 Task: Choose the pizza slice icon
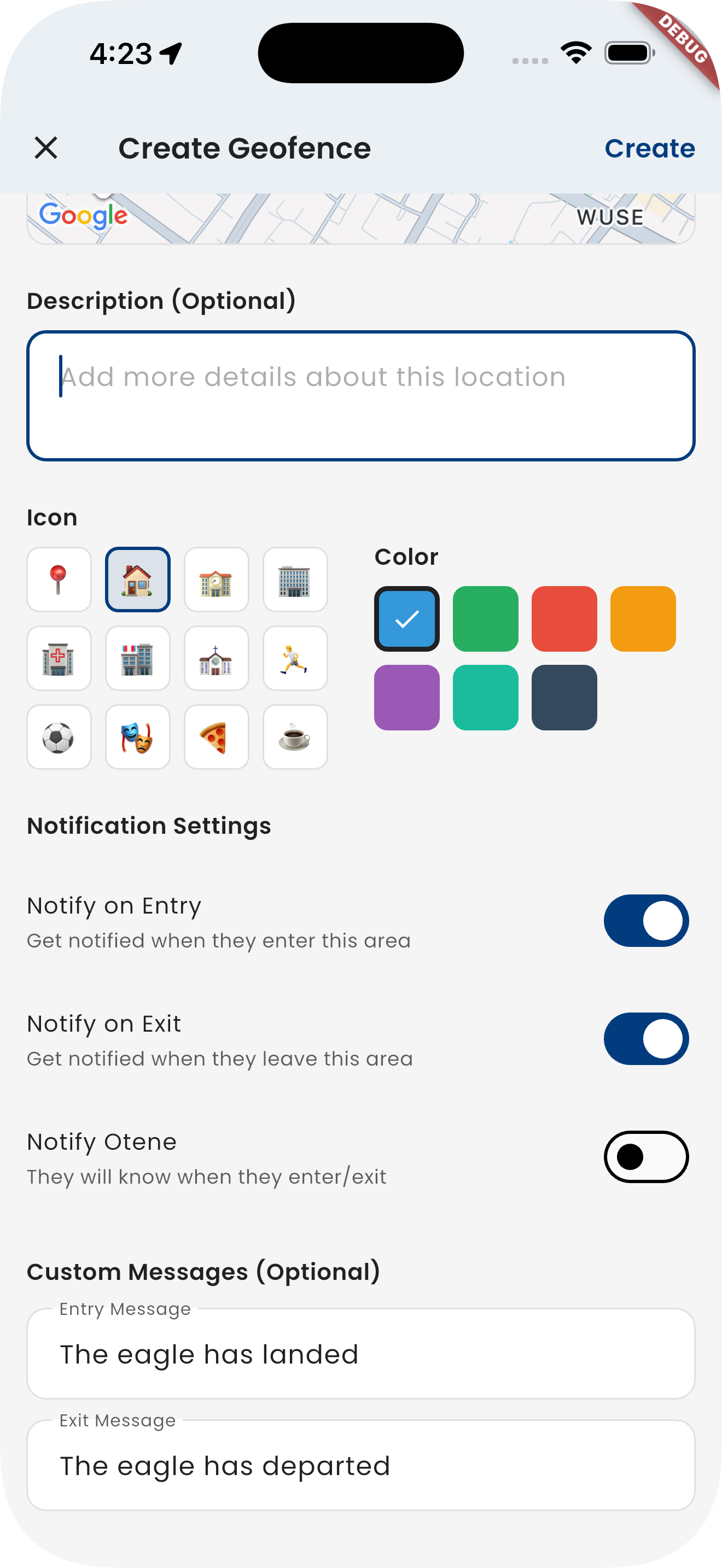(216, 736)
